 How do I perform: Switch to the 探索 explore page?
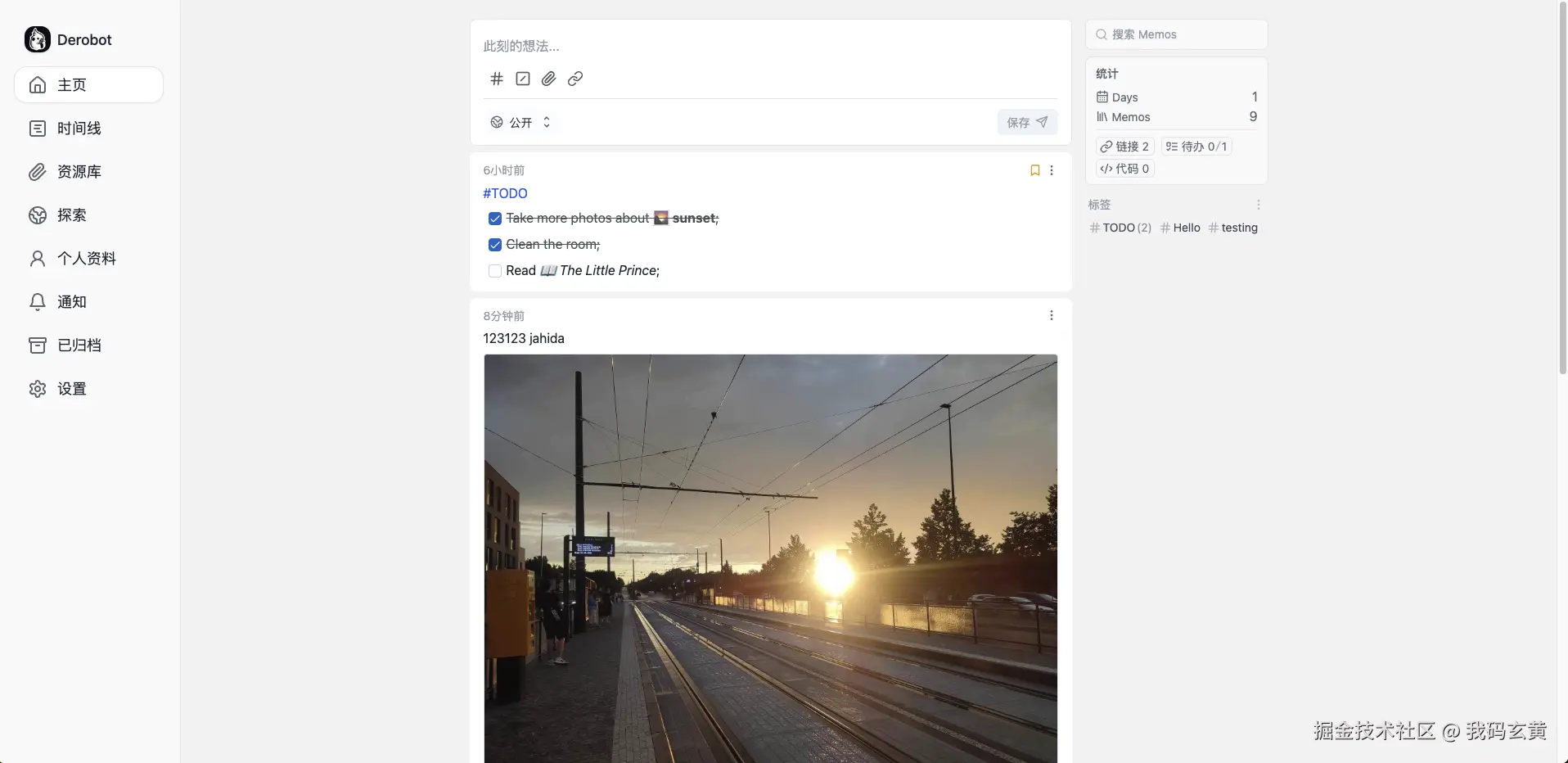(71, 215)
